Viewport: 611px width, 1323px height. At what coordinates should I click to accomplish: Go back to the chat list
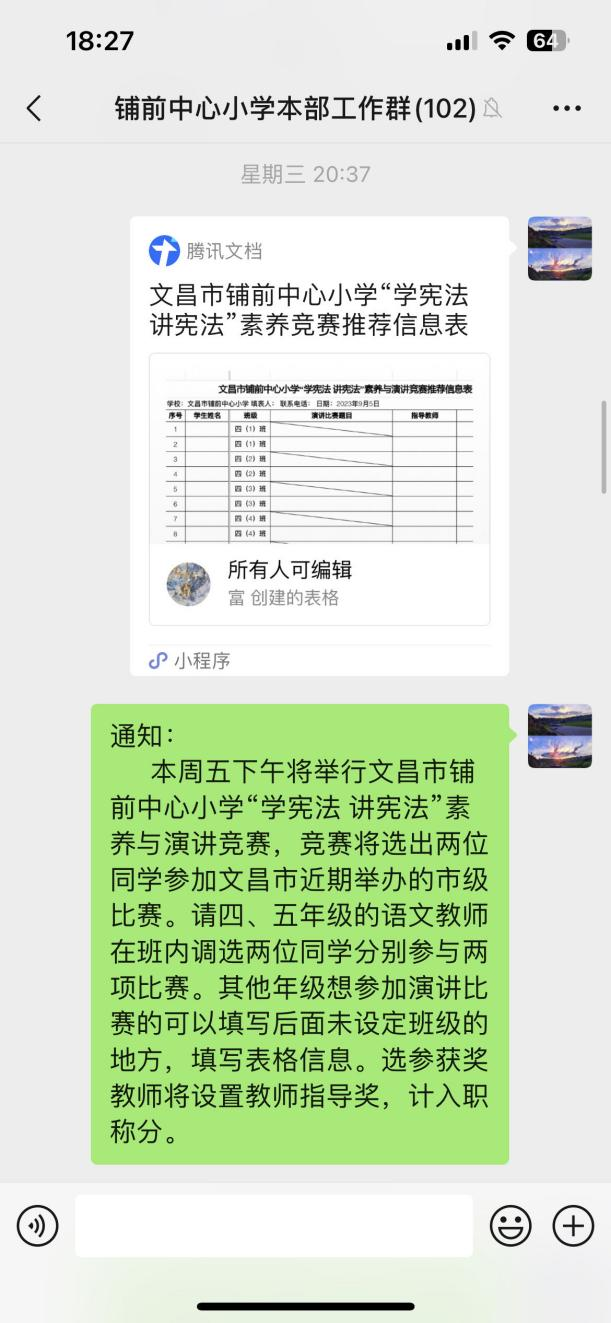click(34, 108)
